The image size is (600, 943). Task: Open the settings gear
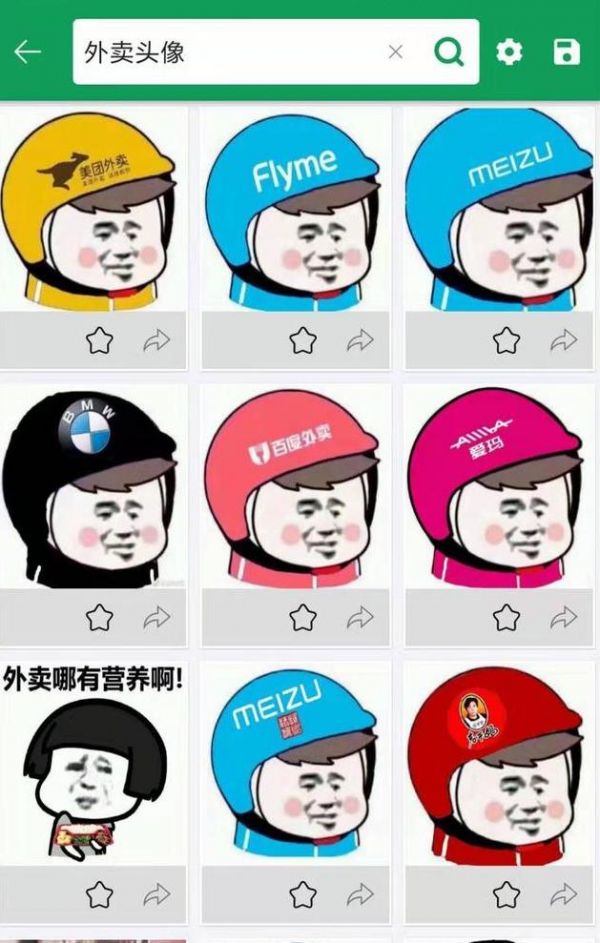pyautogui.click(x=510, y=52)
